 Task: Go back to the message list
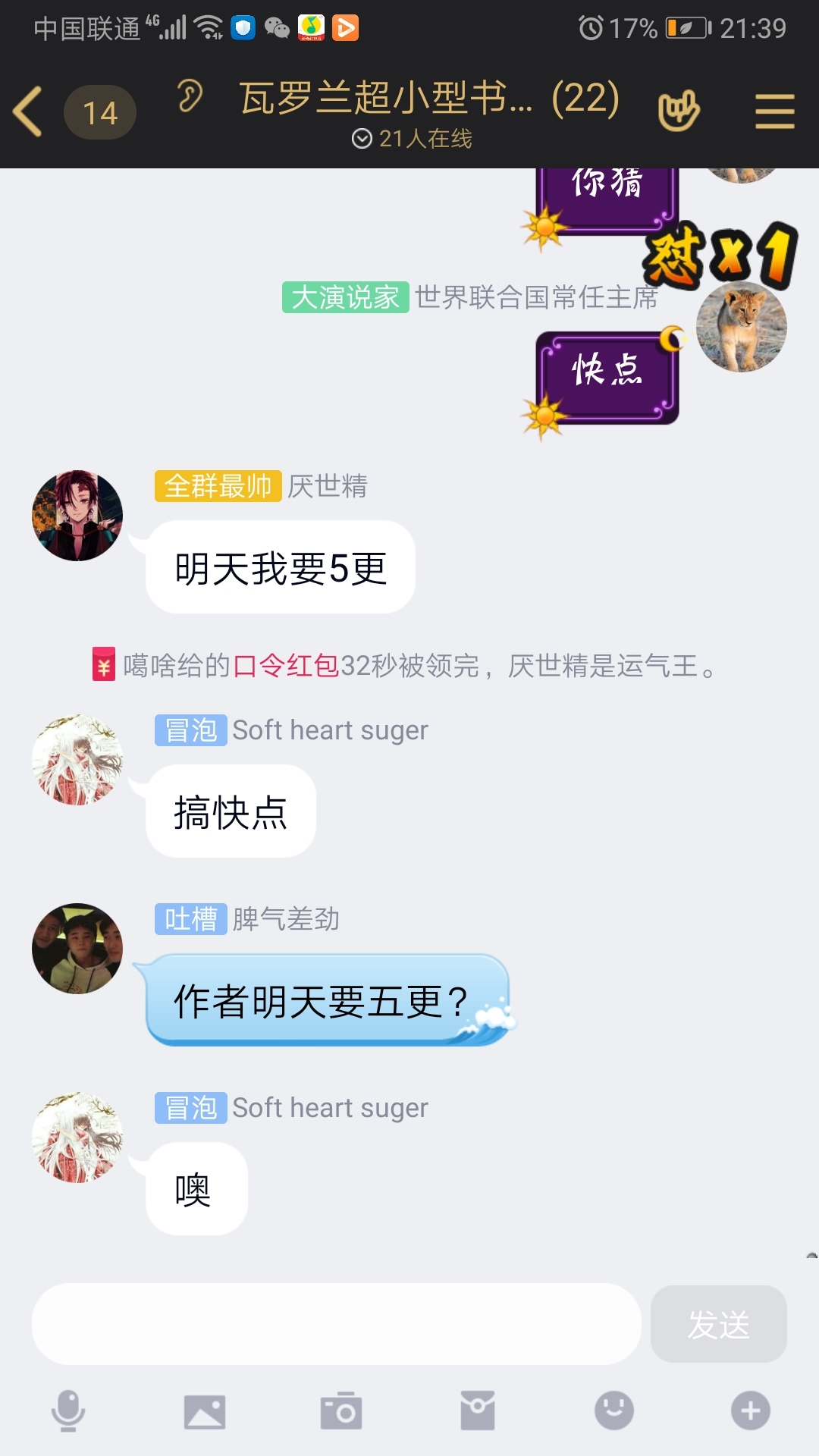[x=29, y=112]
